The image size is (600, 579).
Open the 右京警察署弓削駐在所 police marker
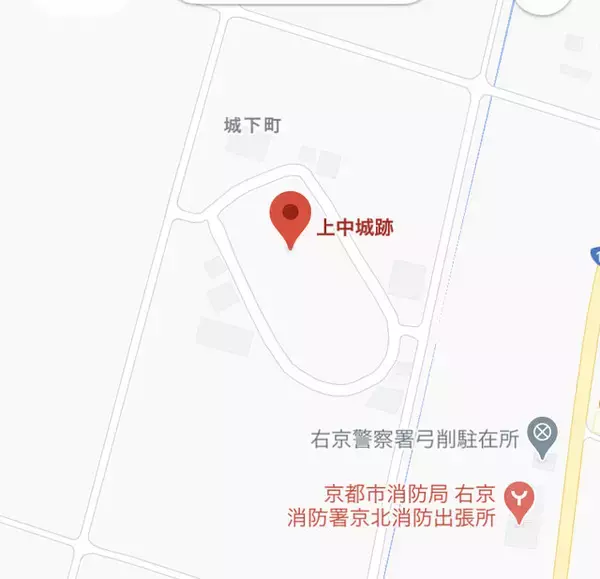[542, 434]
